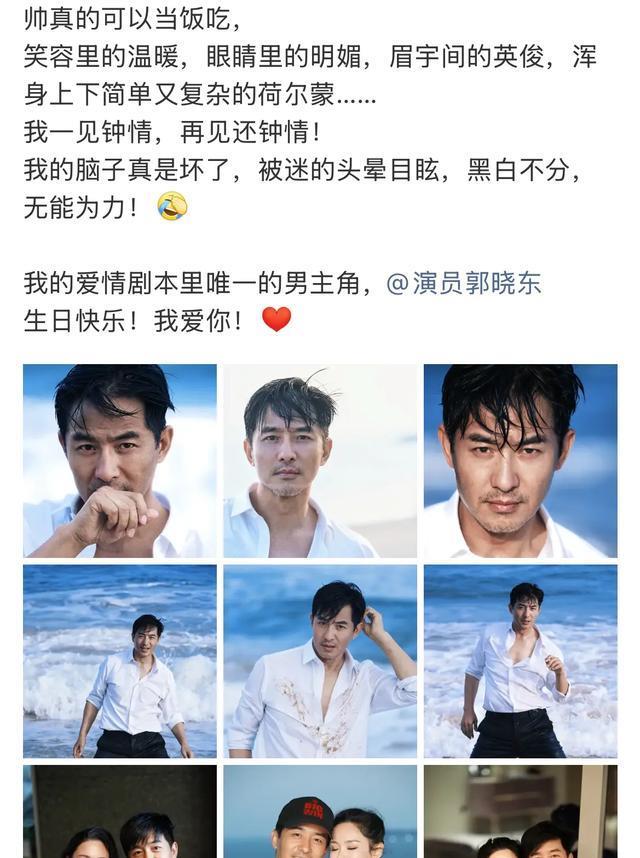View the photo with the black cap
This screenshot has height=858, width=640.
coord(320,812)
